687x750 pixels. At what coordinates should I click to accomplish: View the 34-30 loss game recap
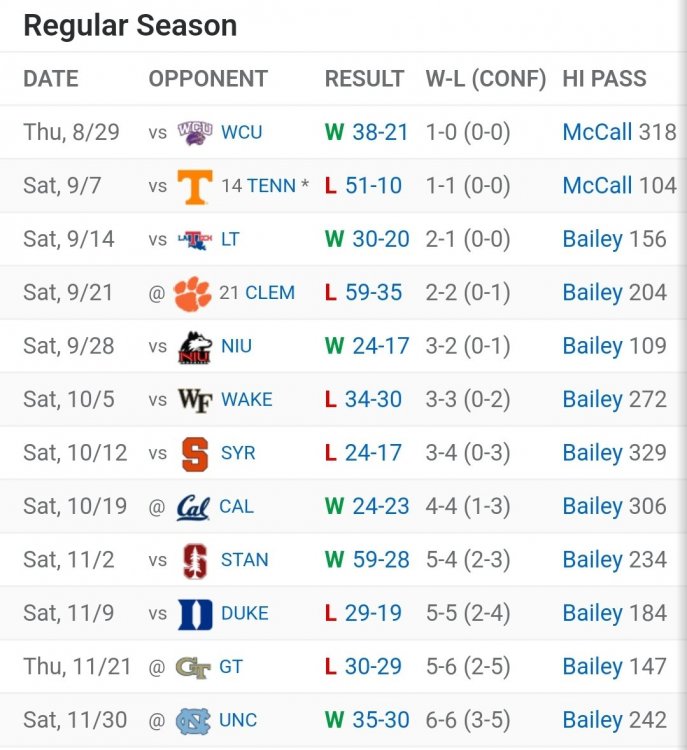coord(373,400)
